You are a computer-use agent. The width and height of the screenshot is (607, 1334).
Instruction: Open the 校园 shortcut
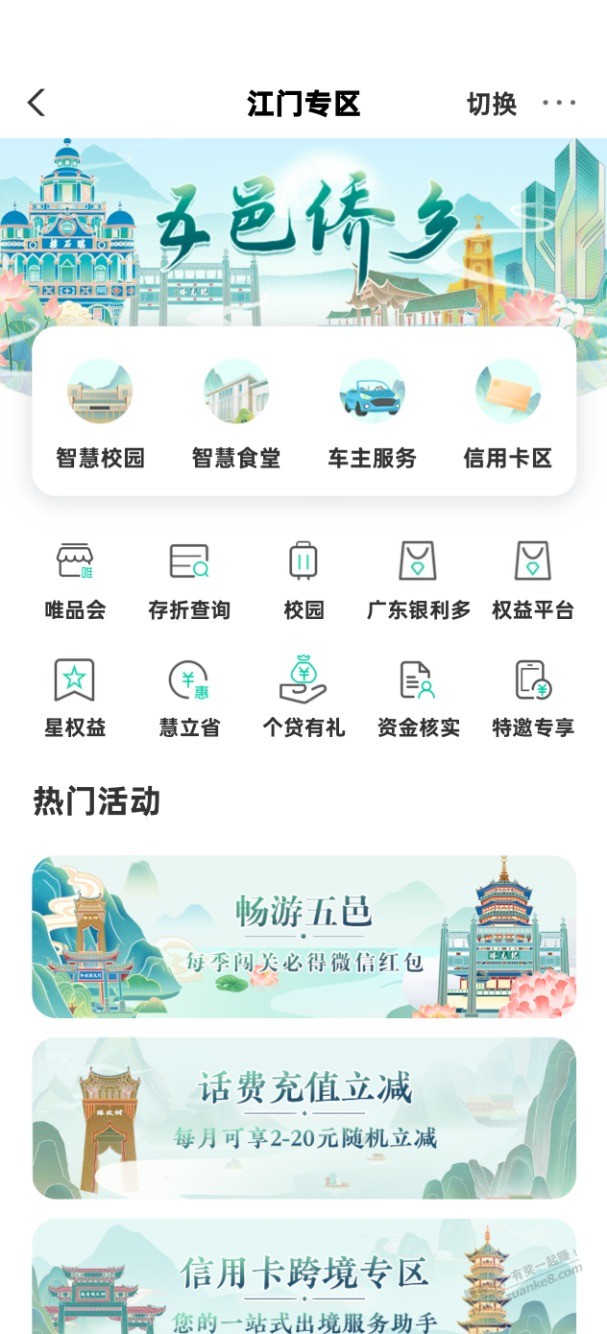click(x=303, y=581)
